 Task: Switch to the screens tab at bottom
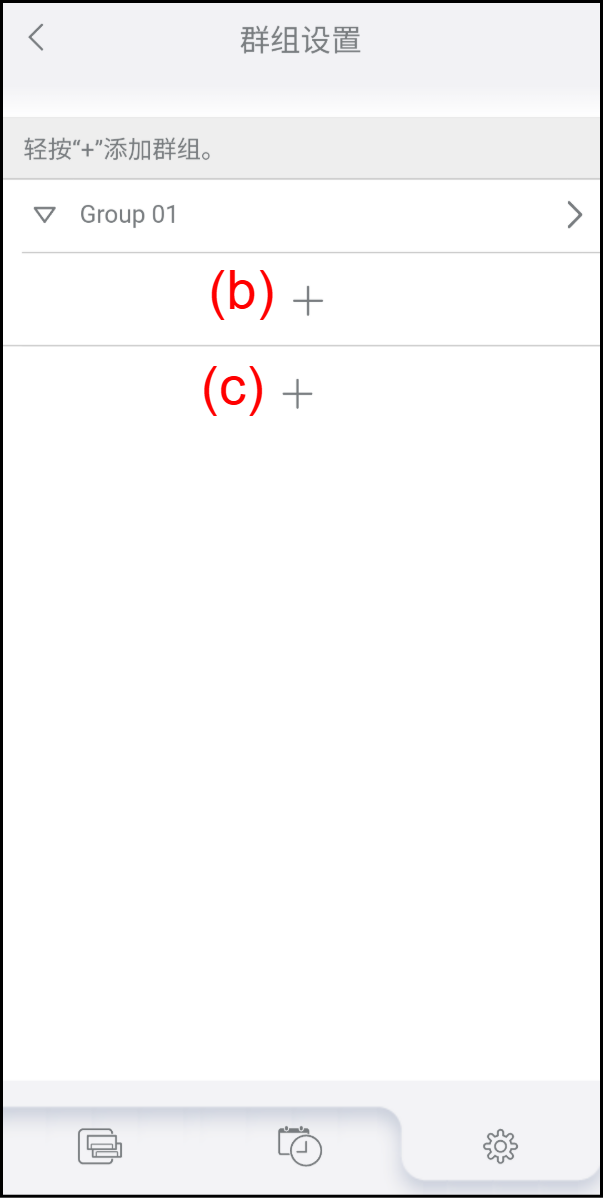(100, 1145)
